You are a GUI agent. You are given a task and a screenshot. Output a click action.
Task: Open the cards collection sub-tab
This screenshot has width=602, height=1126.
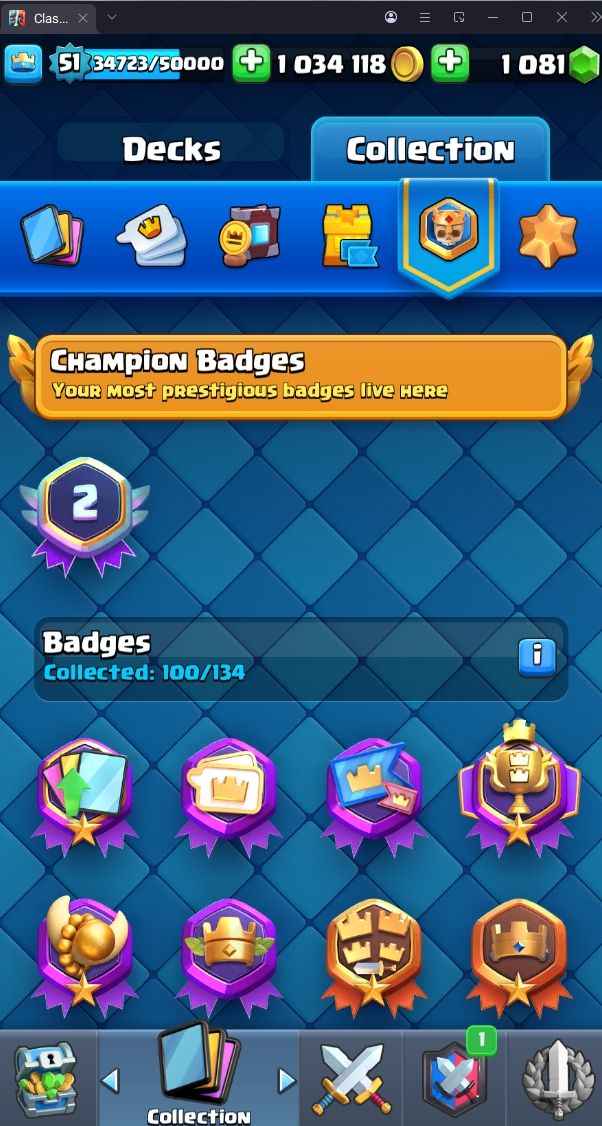pos(52,235)
